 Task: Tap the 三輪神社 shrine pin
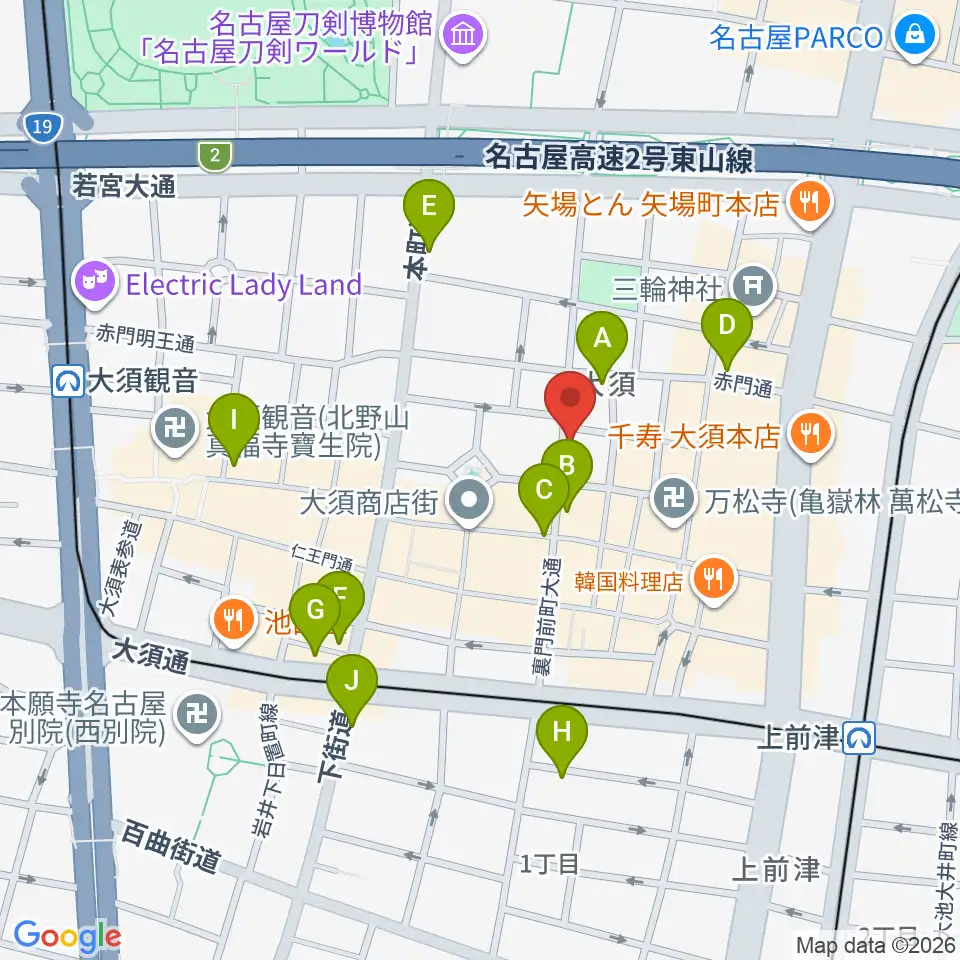(754, 287)
